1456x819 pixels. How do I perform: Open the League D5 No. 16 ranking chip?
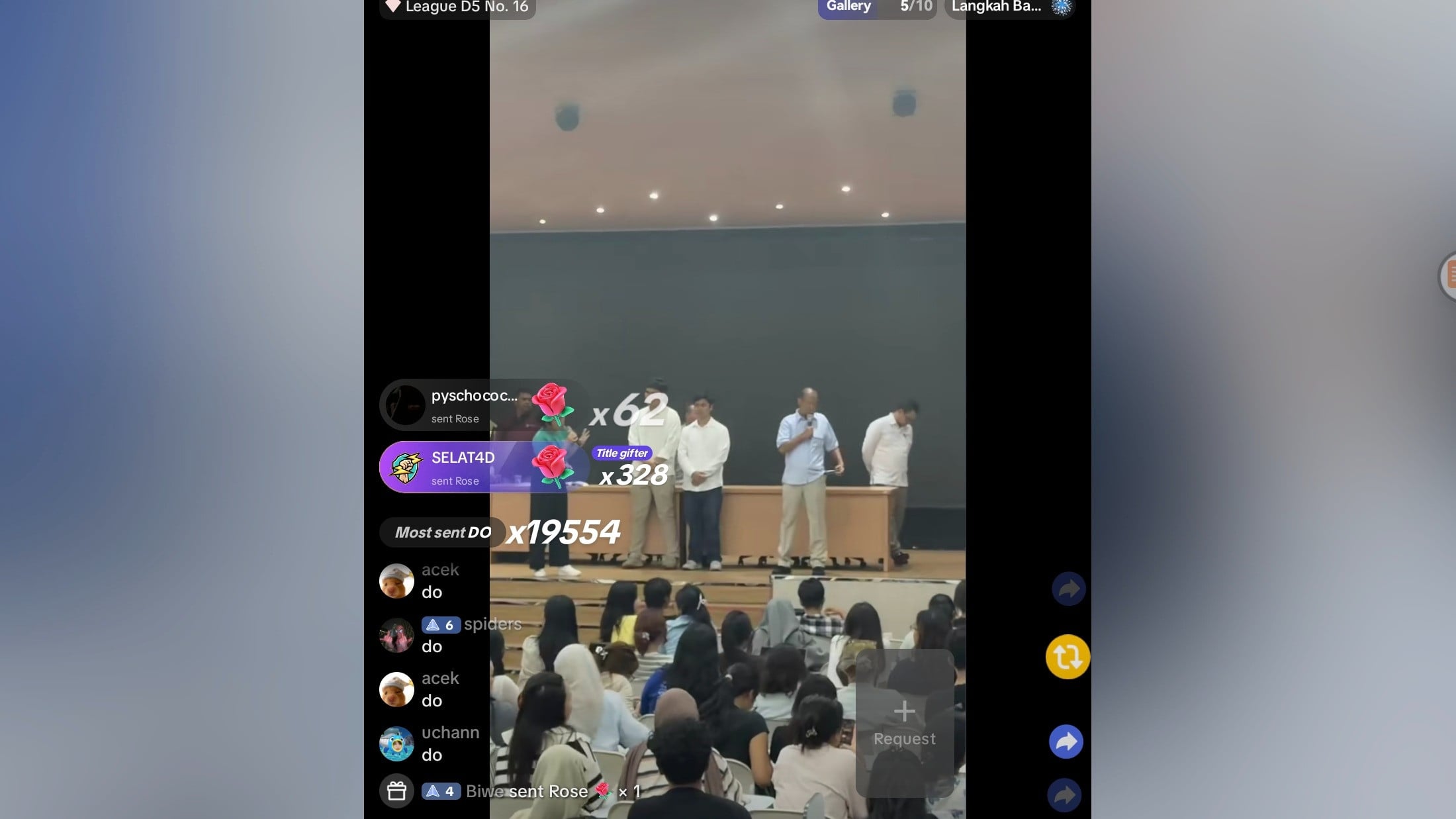pos(458,7)
